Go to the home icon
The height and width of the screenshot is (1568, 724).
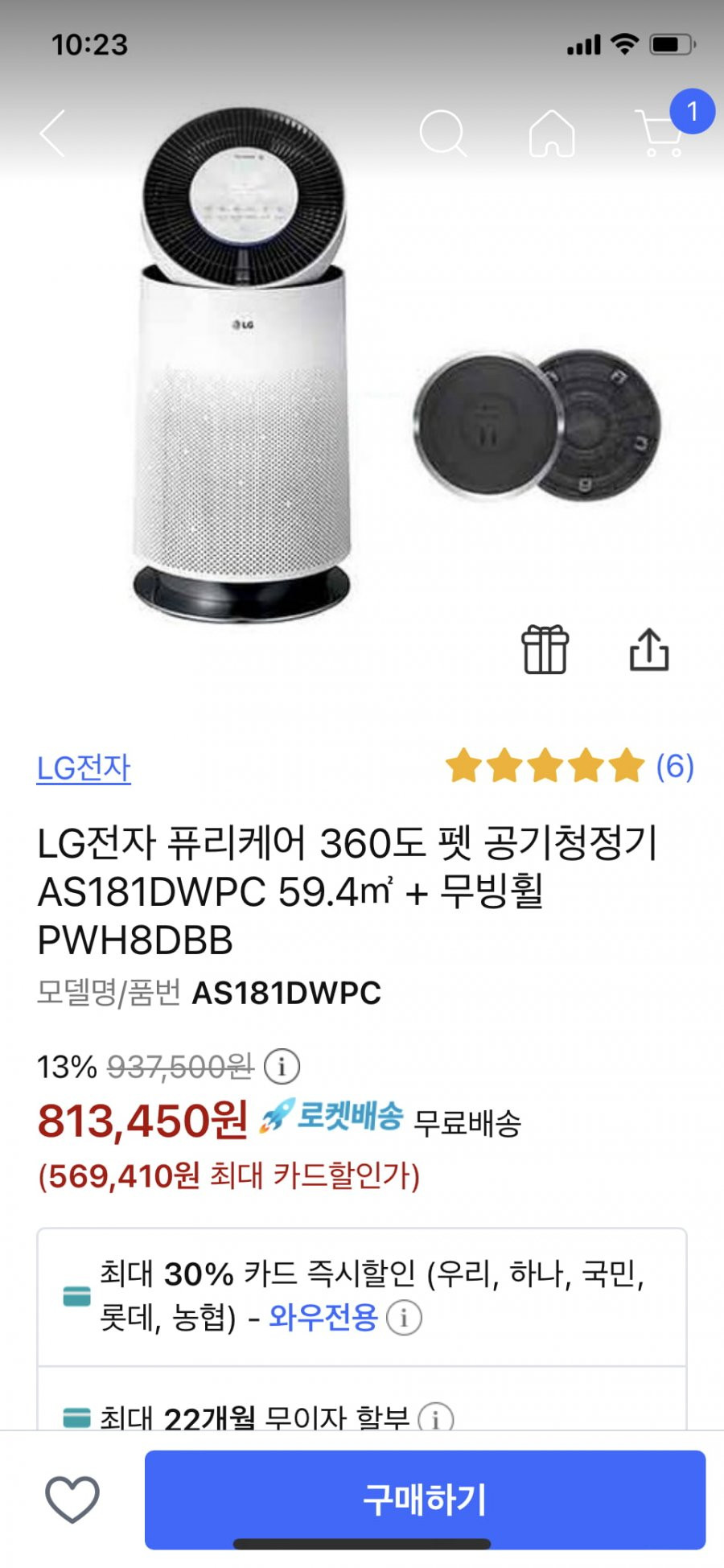[552, 133]
